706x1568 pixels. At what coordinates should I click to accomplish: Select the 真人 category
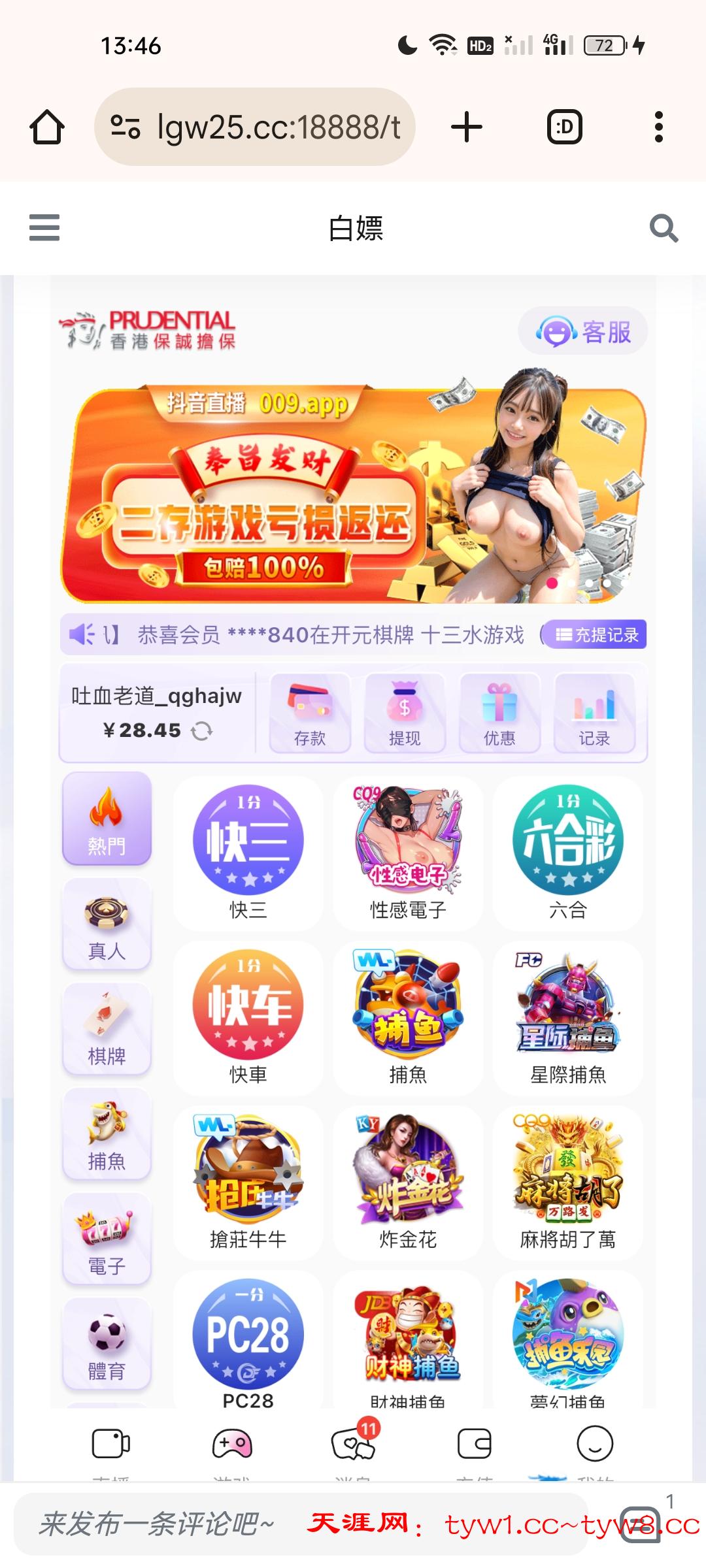[107, 924]
